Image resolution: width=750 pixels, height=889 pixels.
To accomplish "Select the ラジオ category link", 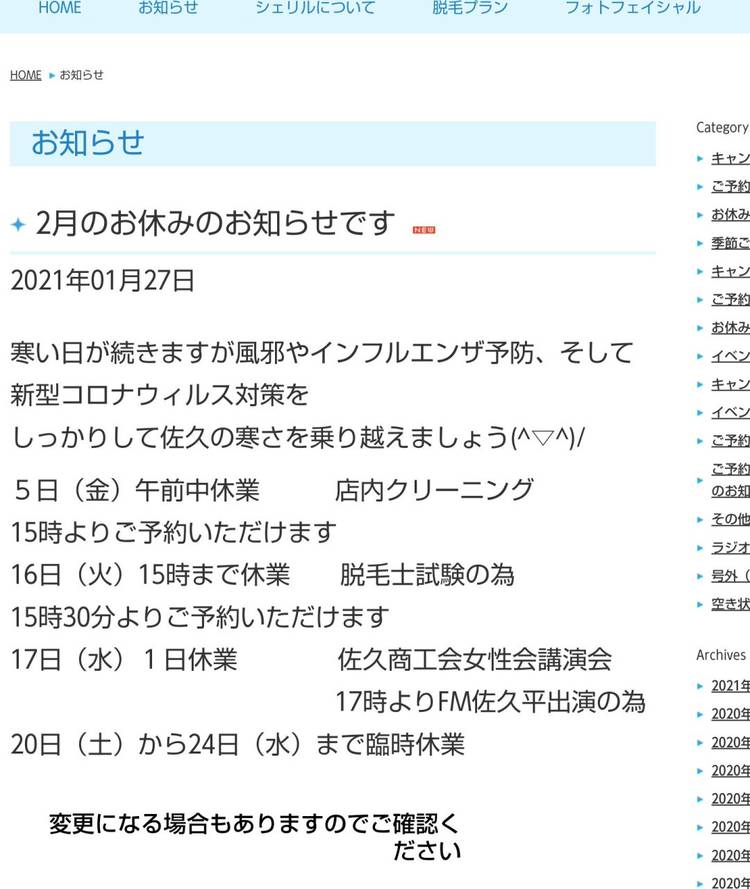I will 730,548.
